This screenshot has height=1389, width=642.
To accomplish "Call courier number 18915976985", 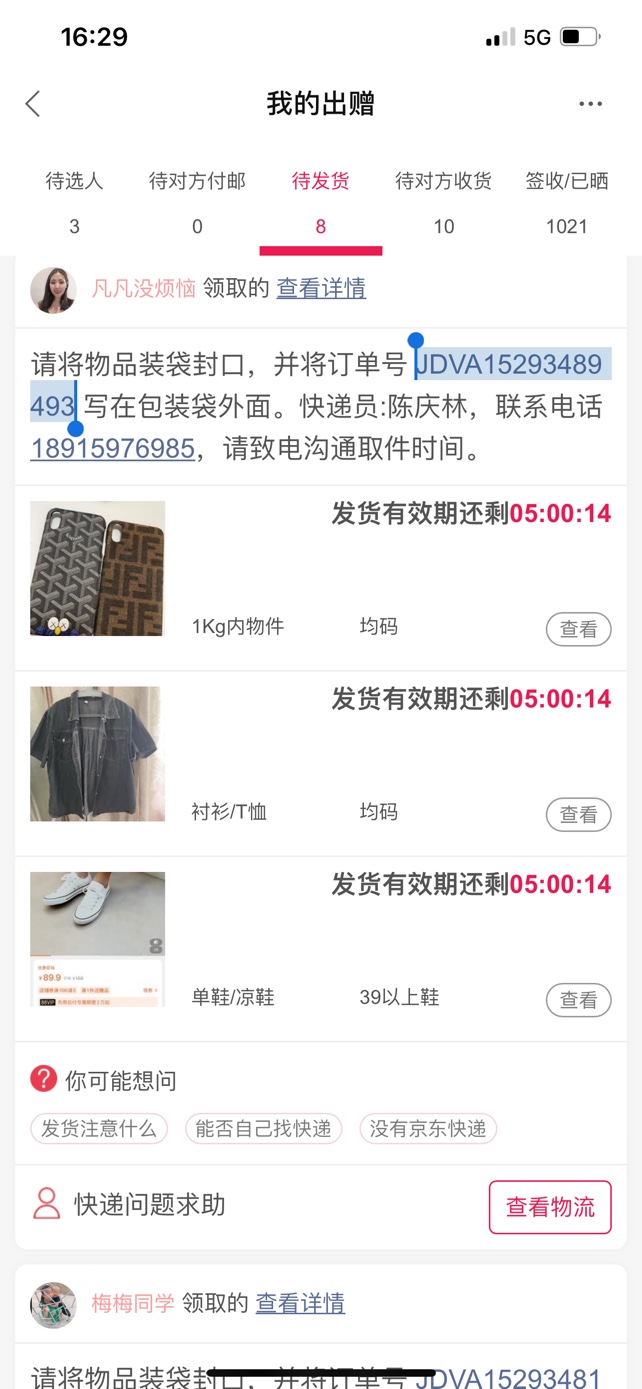I will point(113,449).
